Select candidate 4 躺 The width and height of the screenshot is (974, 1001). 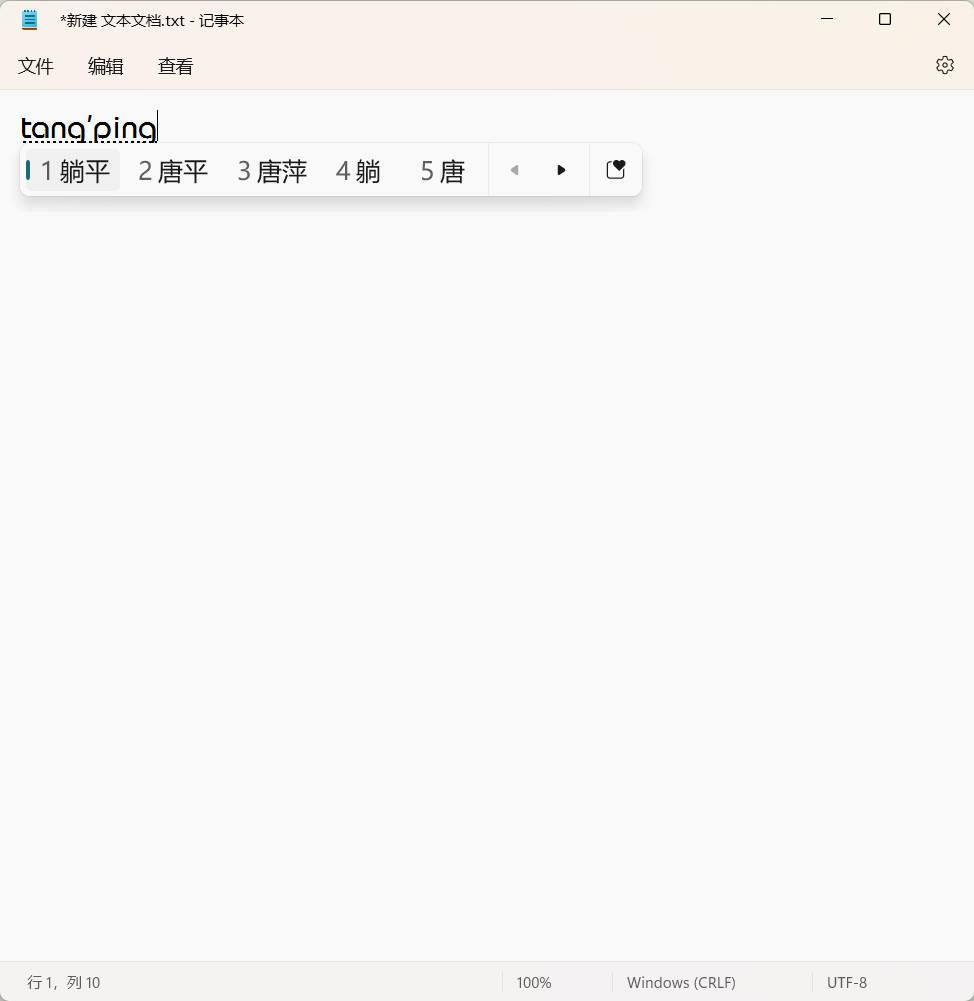[x=358, y=171]
